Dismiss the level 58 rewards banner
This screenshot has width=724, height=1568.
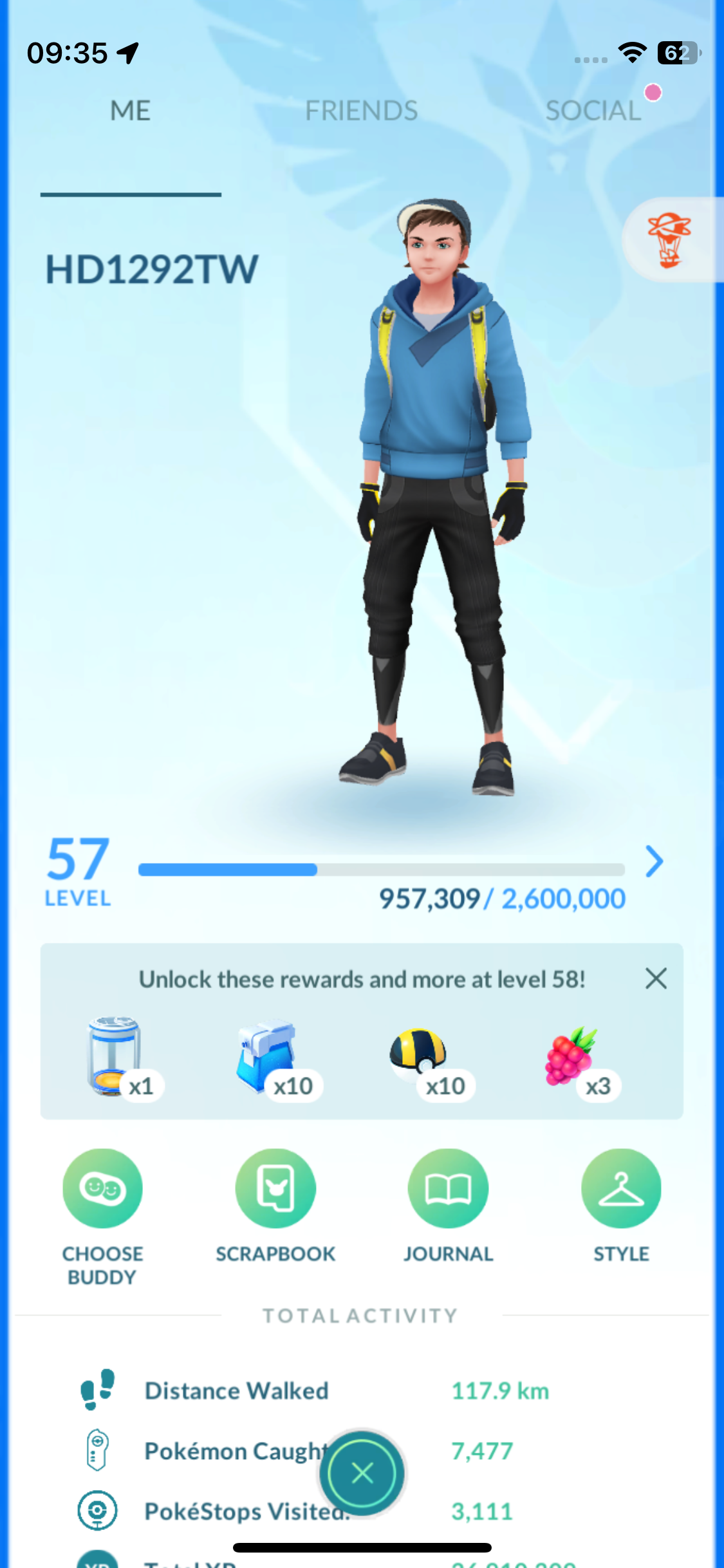[x=656, y=978]
